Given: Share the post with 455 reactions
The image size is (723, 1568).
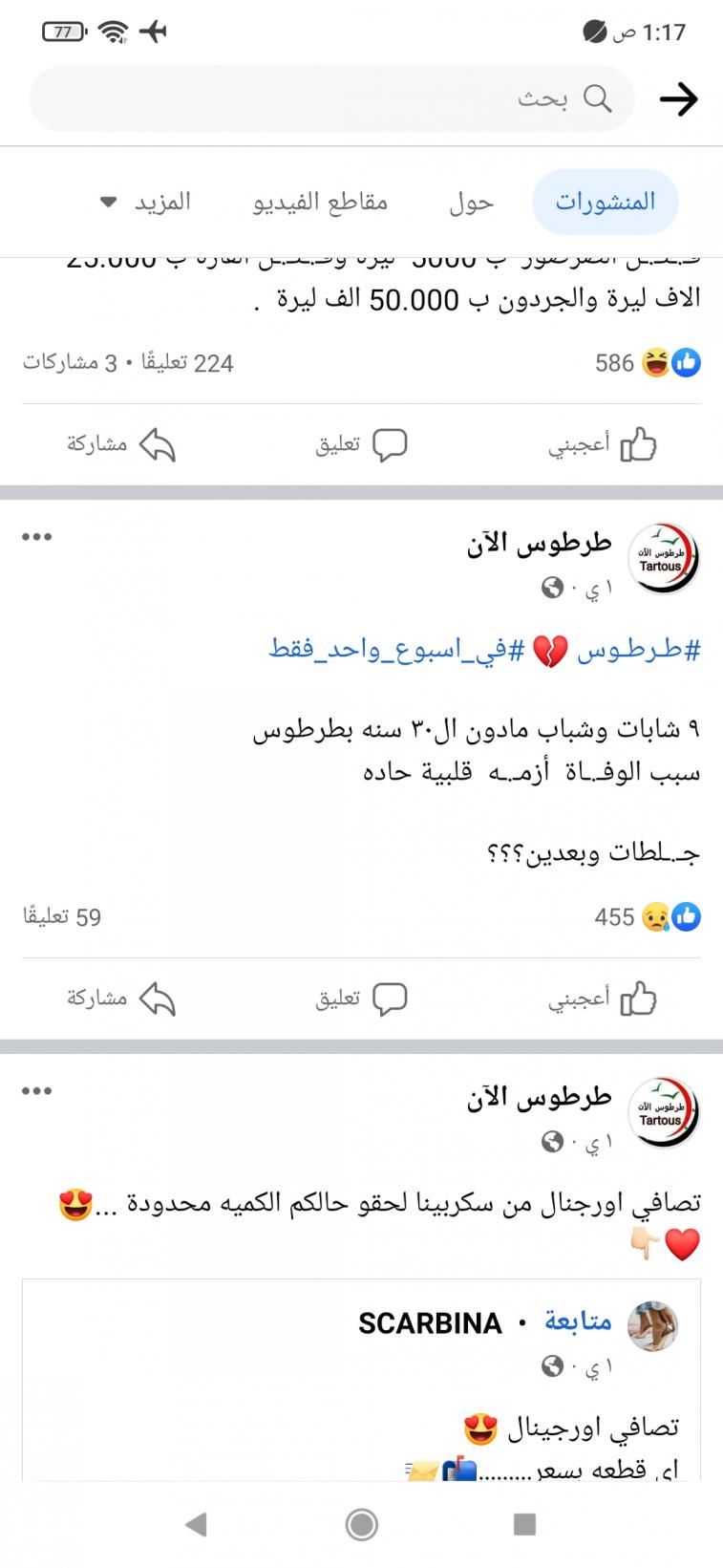Looking at the screenshot, I should click(x=120, y=999).
